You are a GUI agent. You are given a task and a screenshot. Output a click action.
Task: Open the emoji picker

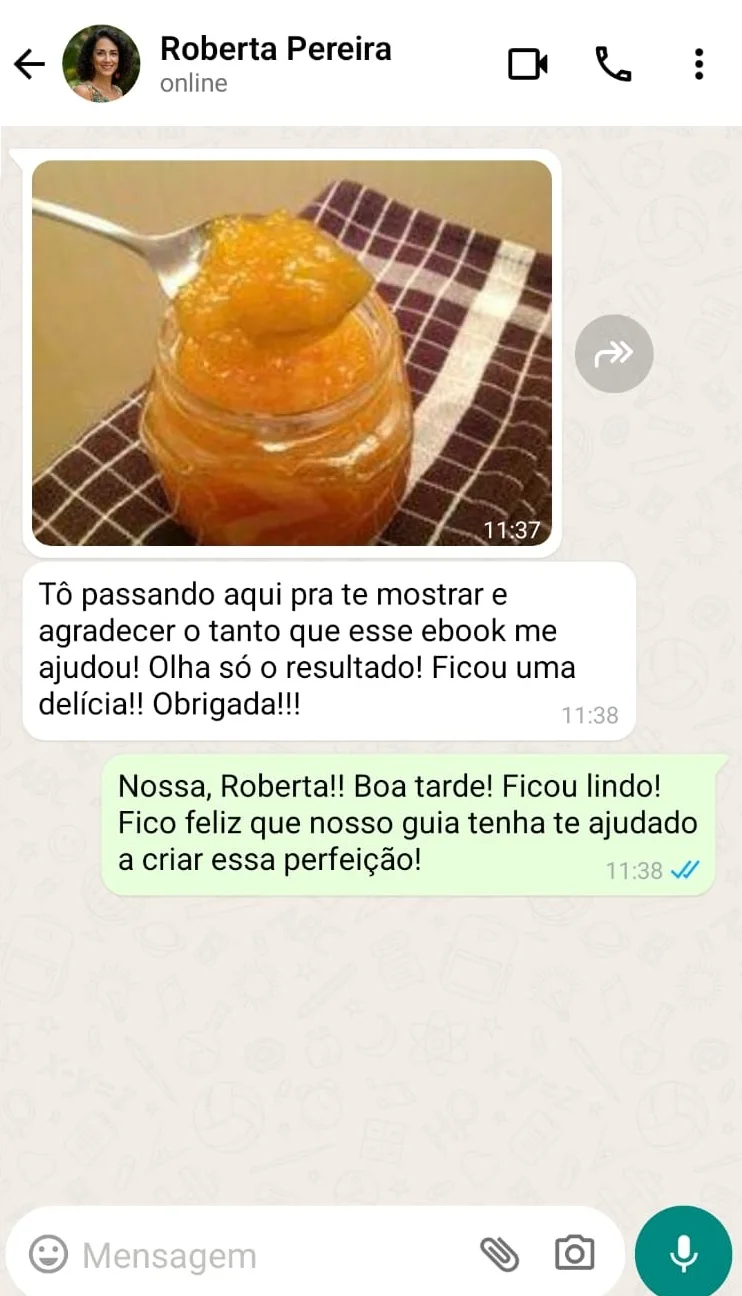48,1254
